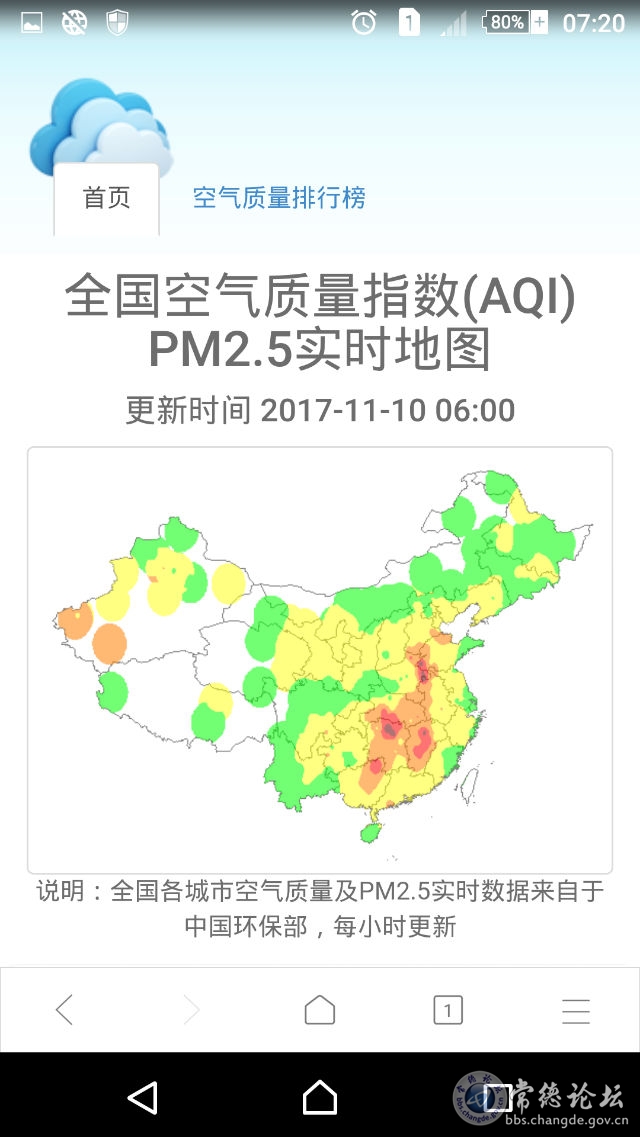Viewport: 640px width, 1137px height.
Task: Open the browser tab switcher
Action: (448, 1010)
